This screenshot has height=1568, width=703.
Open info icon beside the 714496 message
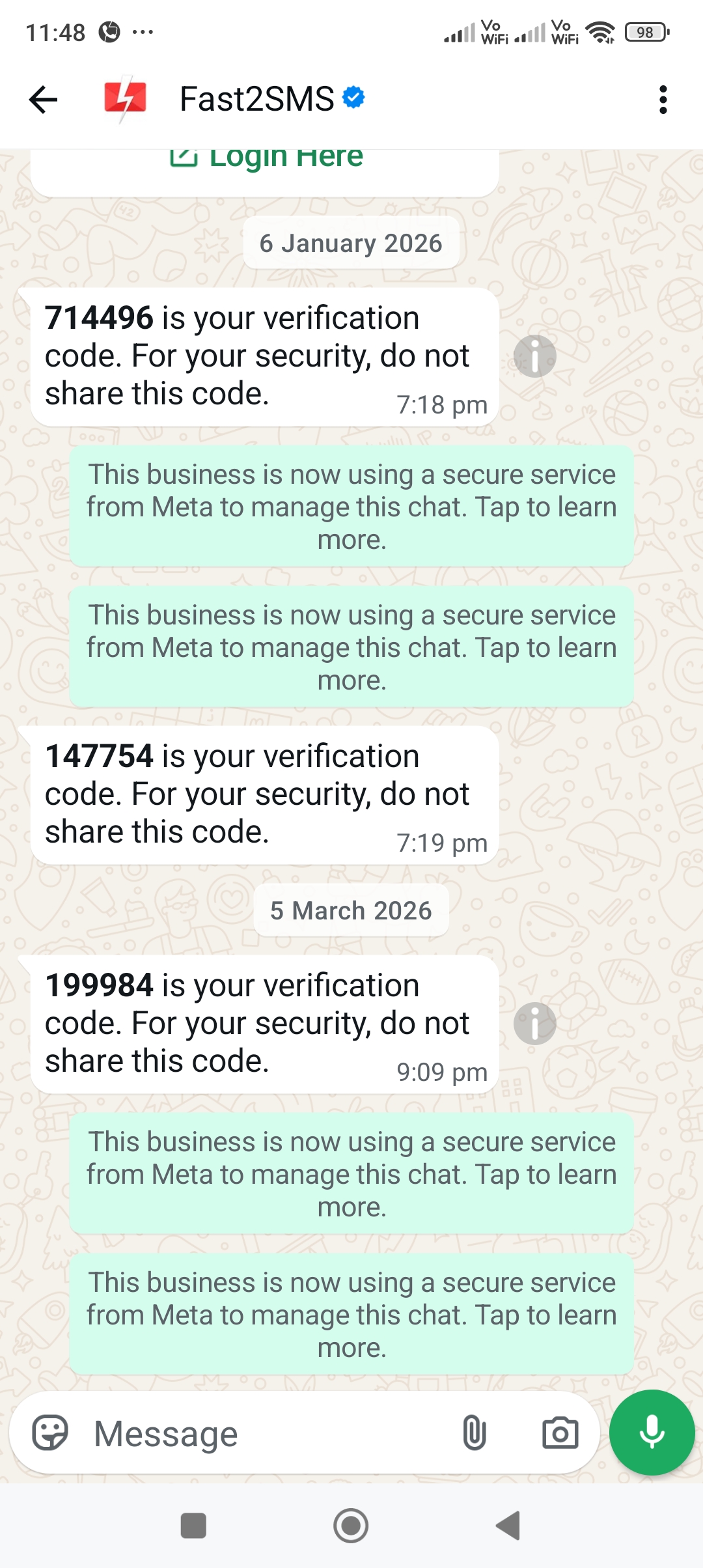click(x=534, y=356)
